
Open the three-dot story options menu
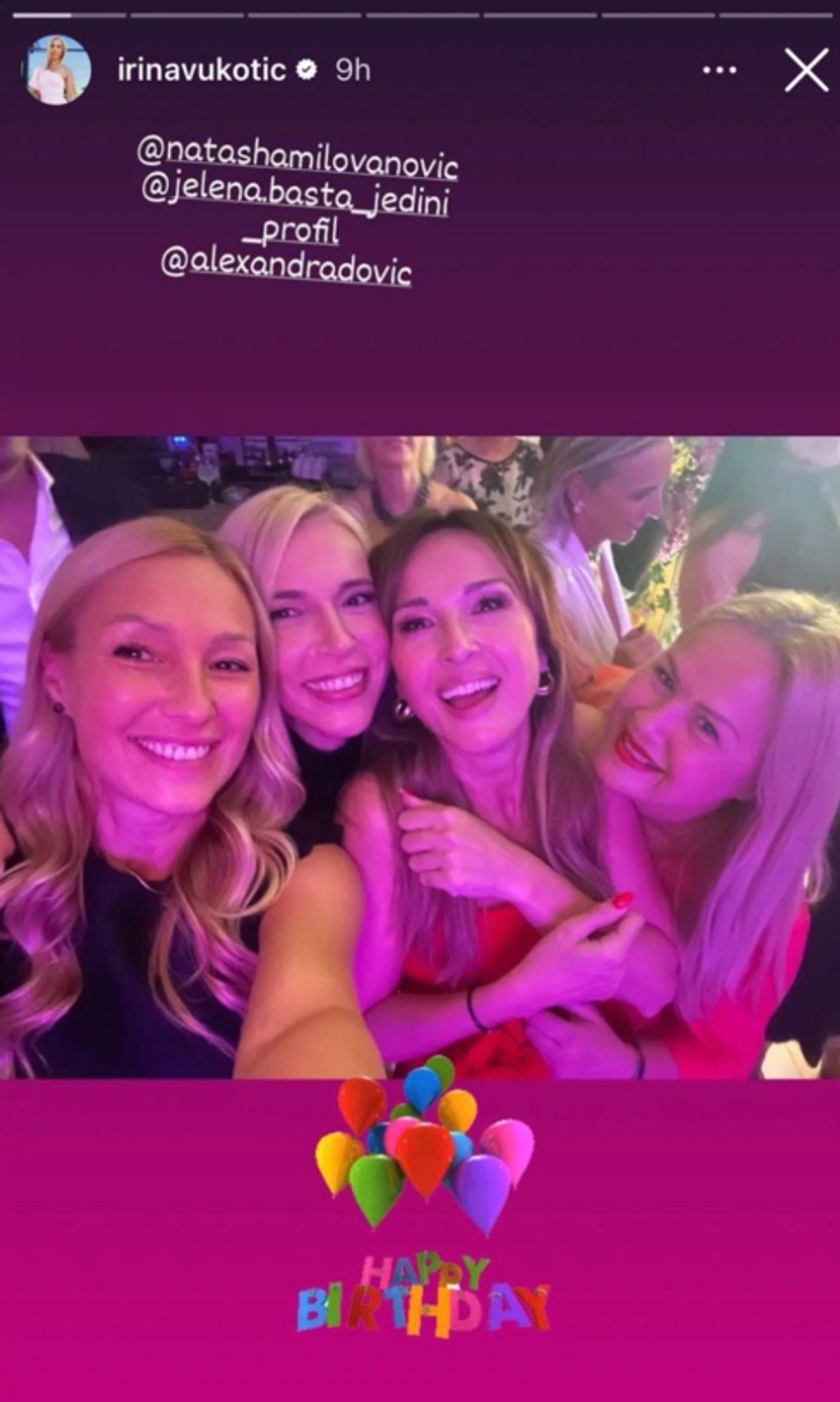[718, 70]
